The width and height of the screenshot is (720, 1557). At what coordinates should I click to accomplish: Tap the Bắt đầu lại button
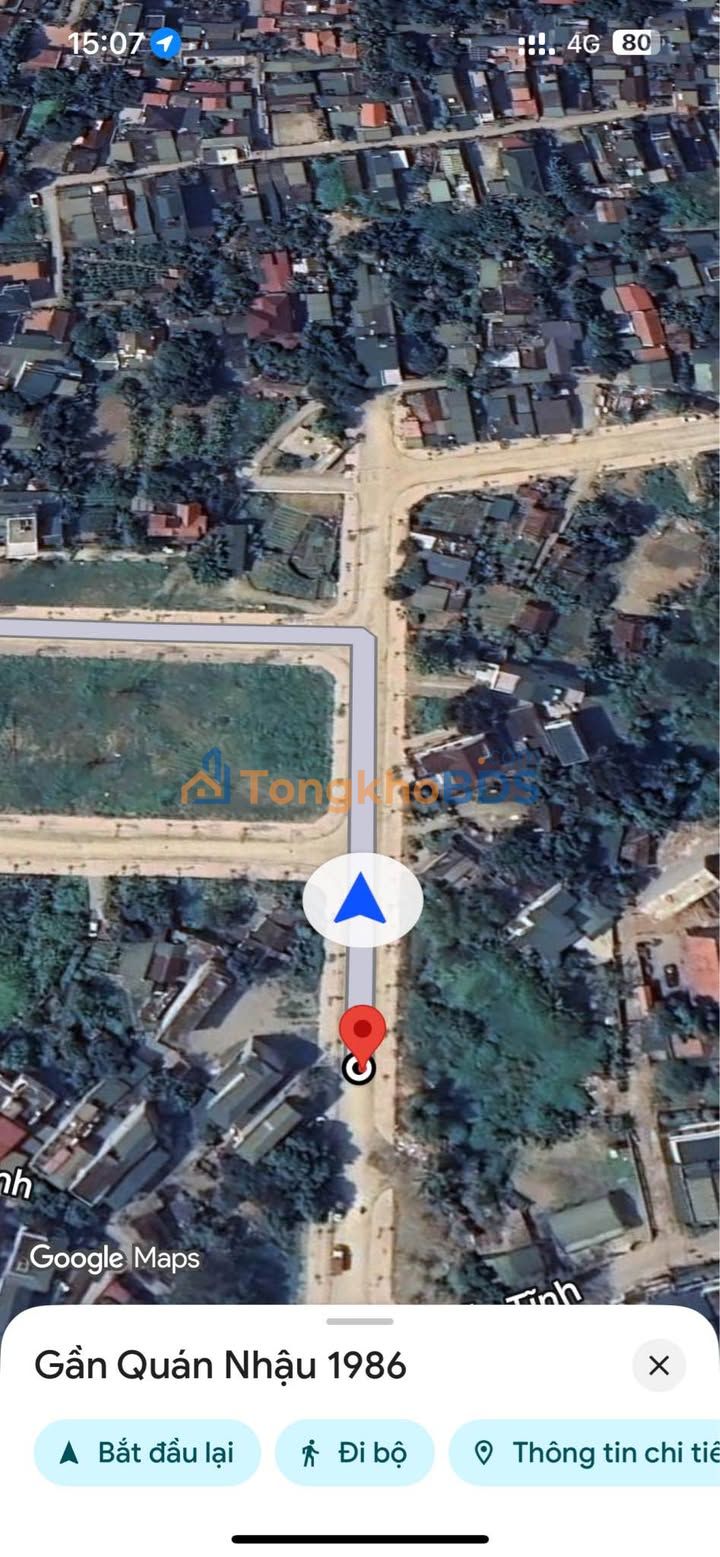[147, 1452]
